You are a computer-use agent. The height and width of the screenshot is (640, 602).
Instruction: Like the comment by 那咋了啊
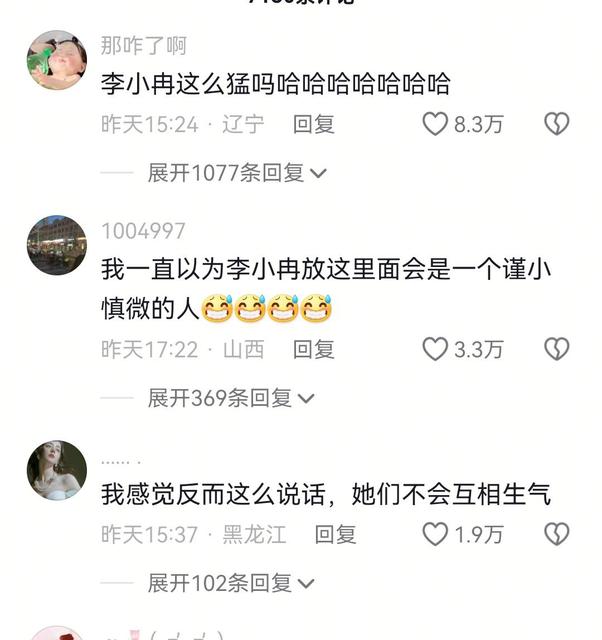435,124
